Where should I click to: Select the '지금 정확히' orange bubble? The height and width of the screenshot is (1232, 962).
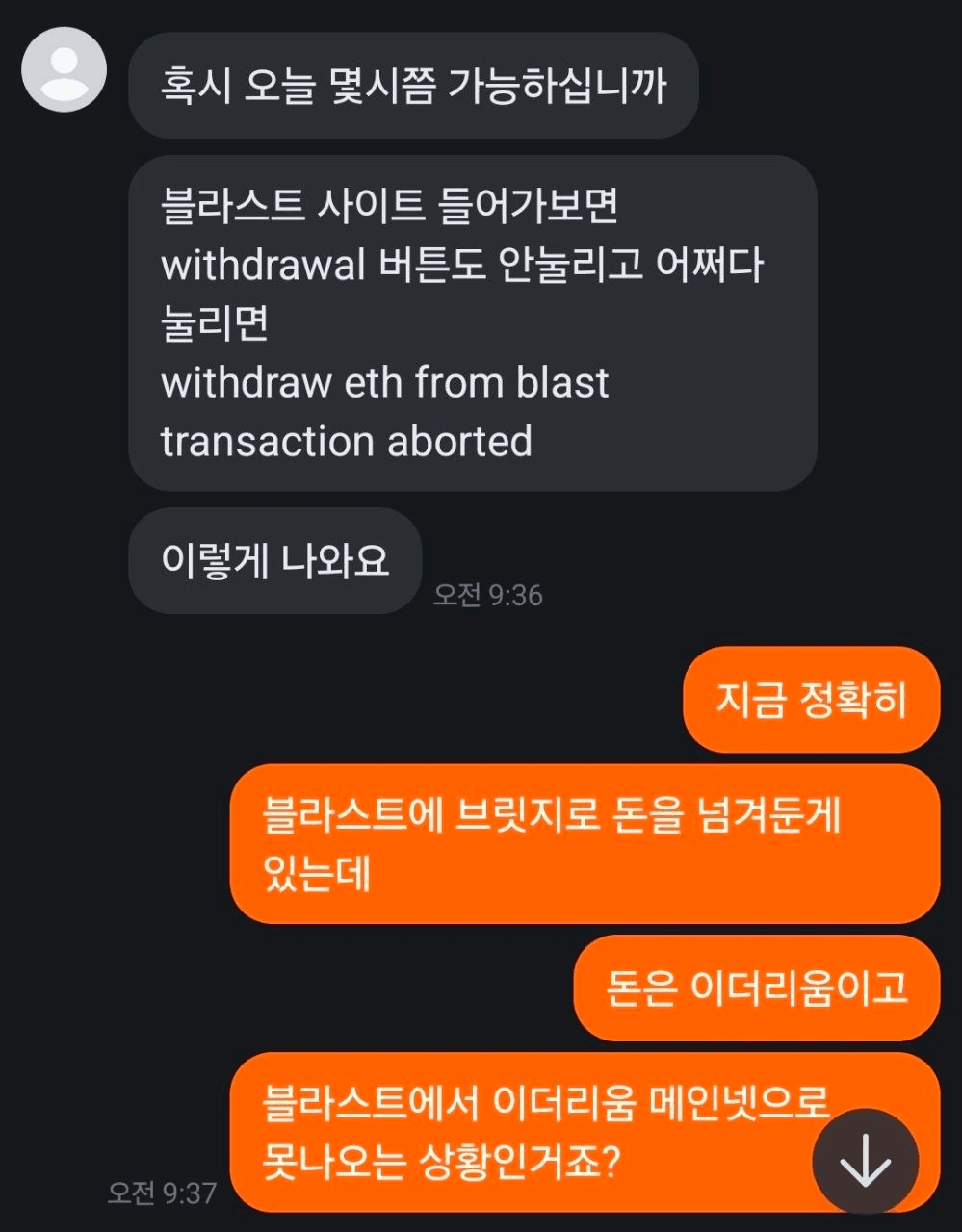tap(810, 700)
